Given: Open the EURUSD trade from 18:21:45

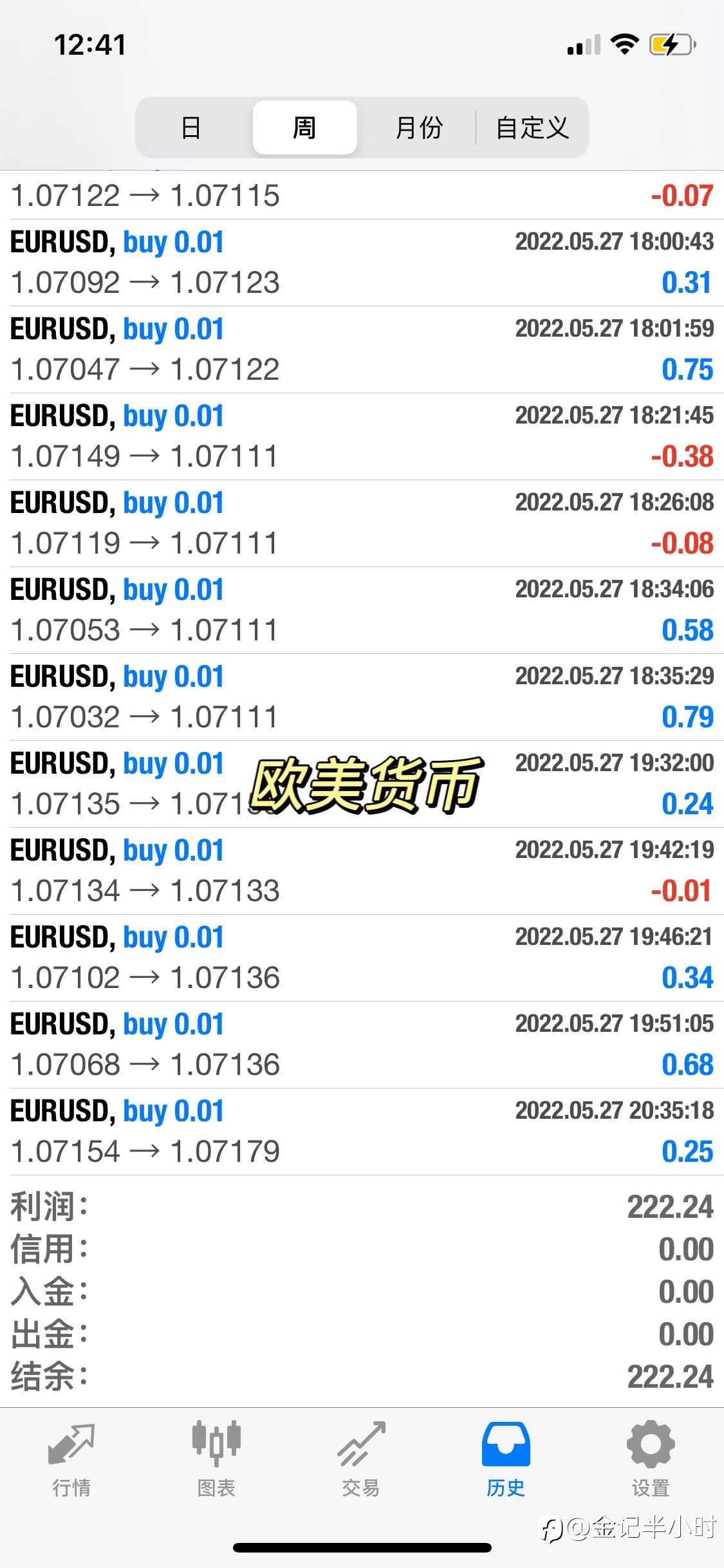Looking at the screenshot, I should click(x=362, y=436).
